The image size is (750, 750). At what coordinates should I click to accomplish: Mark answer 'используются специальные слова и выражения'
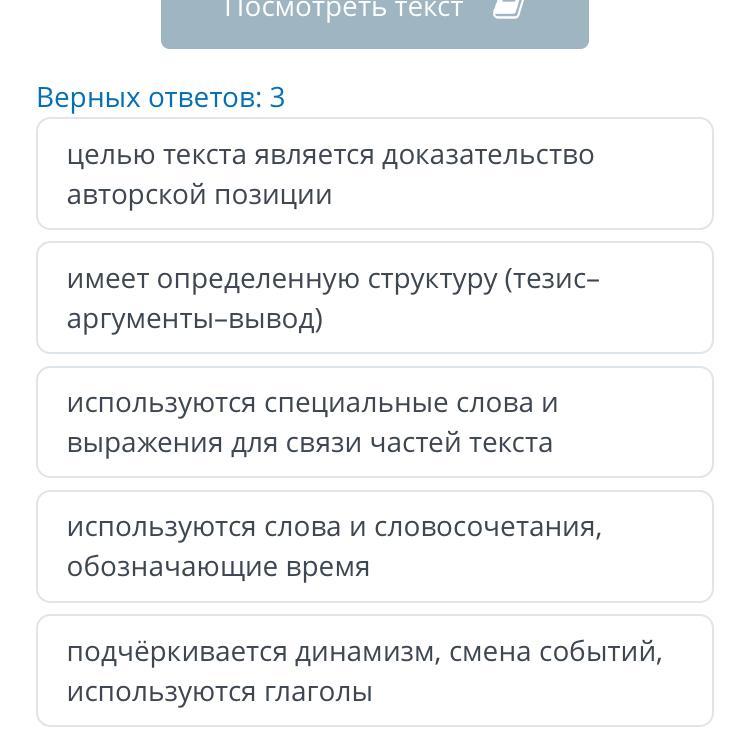coord(374,422)
